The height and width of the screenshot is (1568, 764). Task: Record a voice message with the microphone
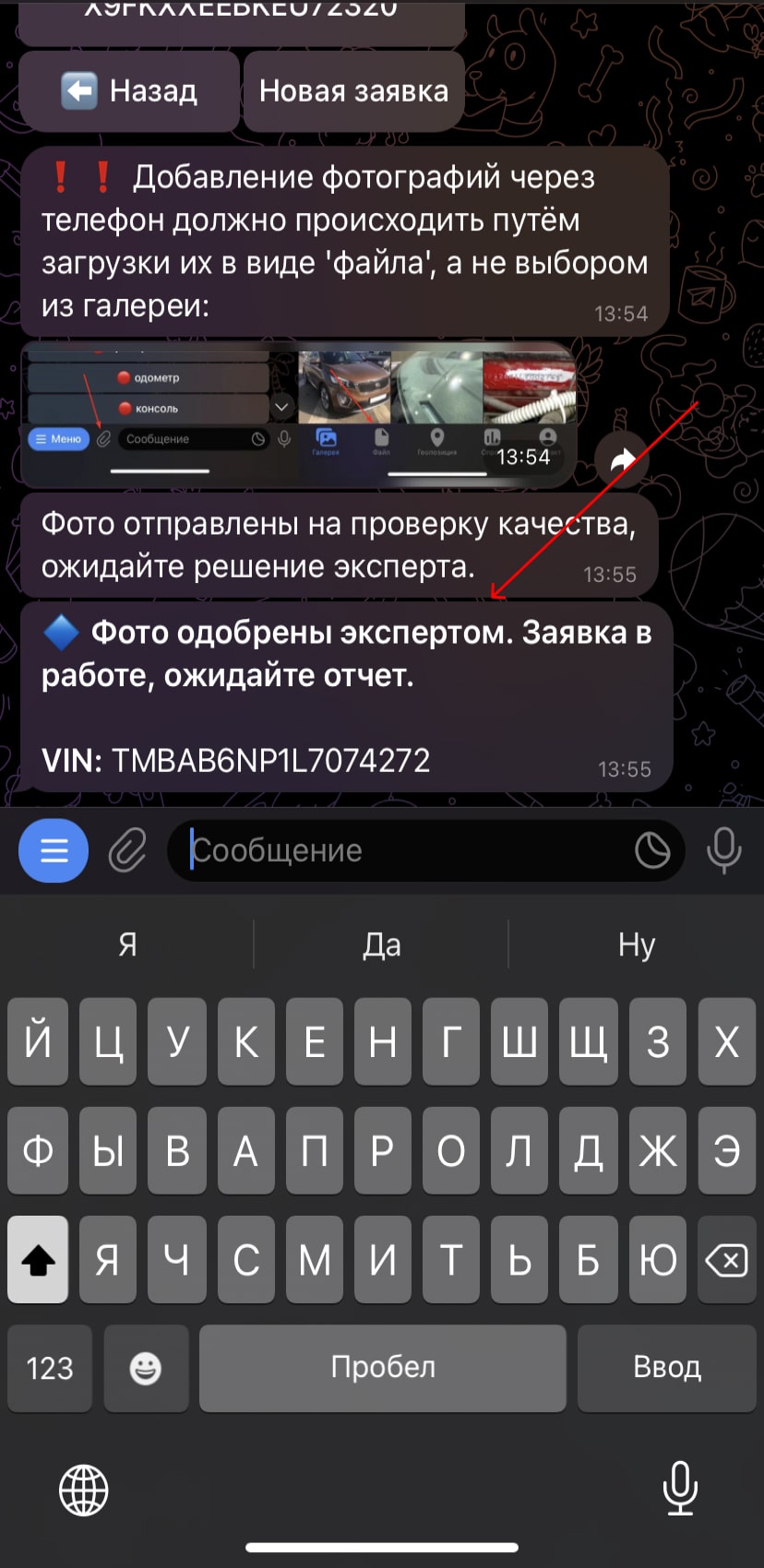tap(723, 850)
